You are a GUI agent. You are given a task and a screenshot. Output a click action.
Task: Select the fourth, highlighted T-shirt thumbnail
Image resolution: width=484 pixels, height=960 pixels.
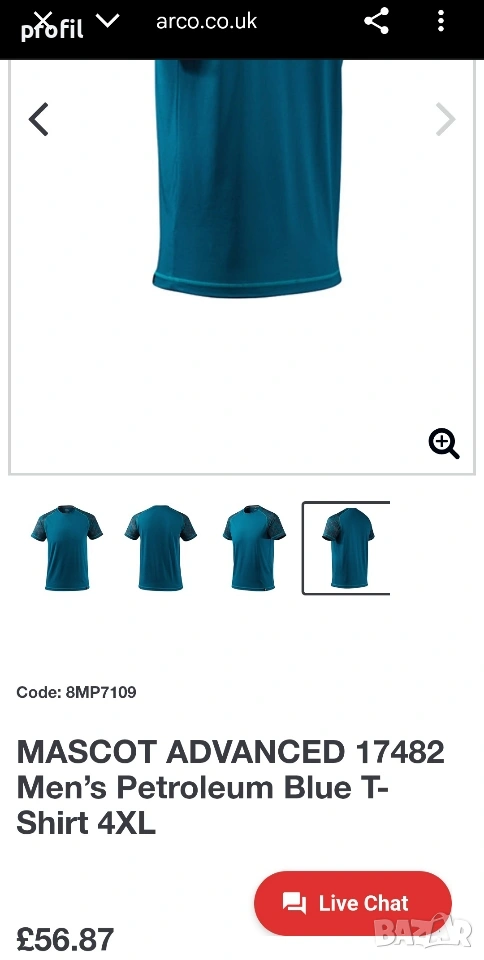click(346, 548)
